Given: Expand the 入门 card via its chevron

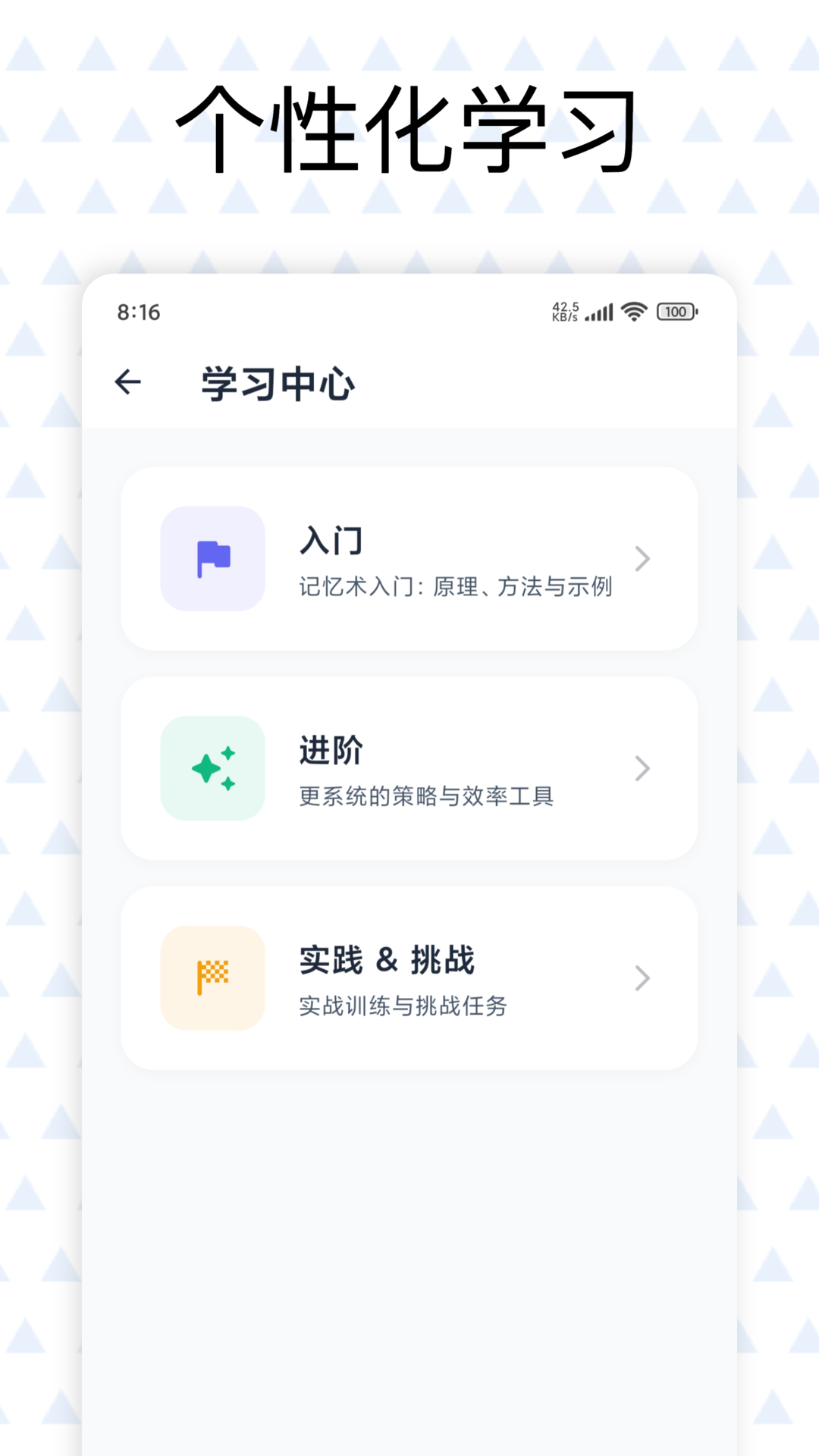Looking at the screenshot, I should [x=644, y=558].
